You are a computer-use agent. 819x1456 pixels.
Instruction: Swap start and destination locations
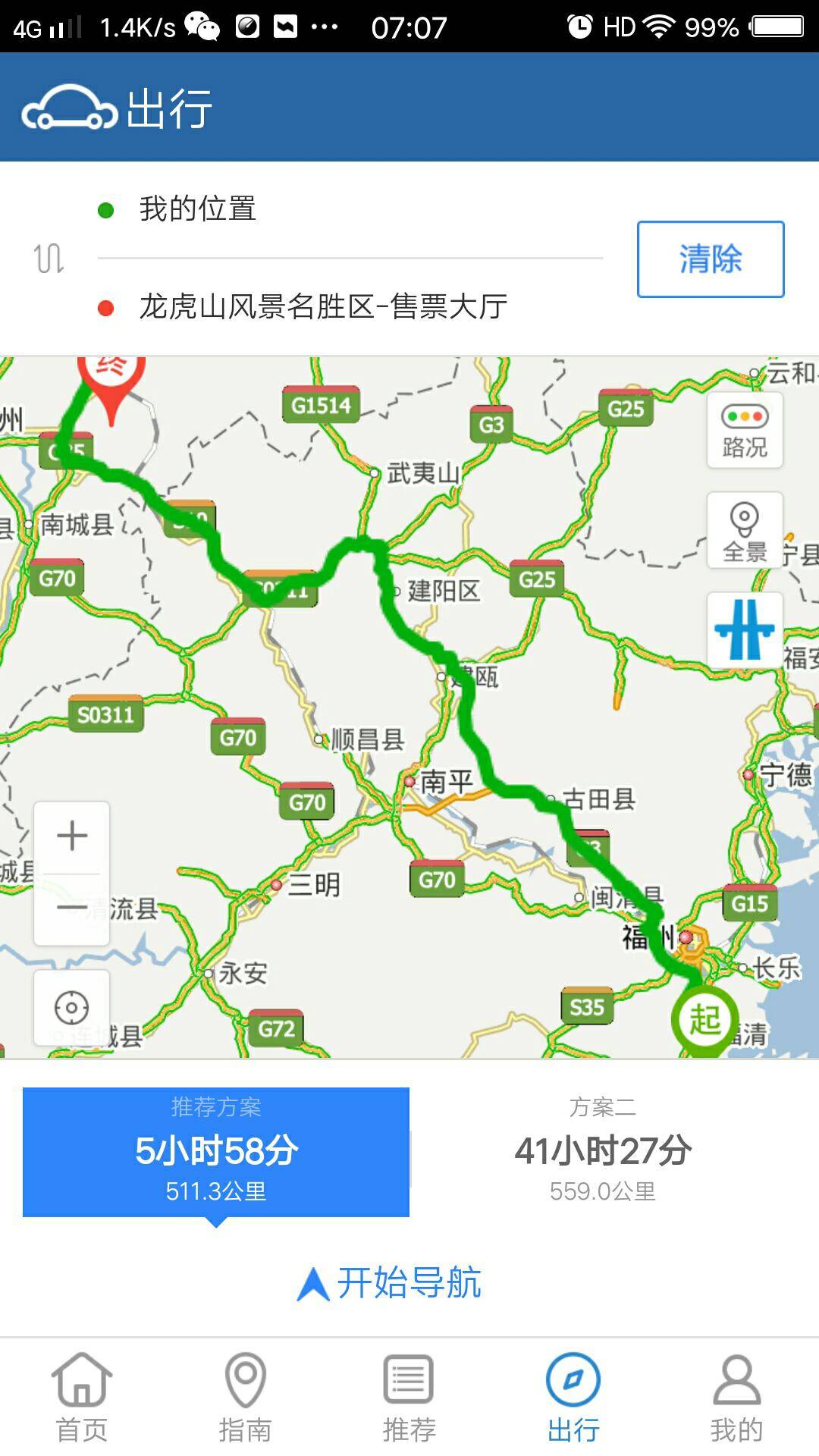coord(49,259)
